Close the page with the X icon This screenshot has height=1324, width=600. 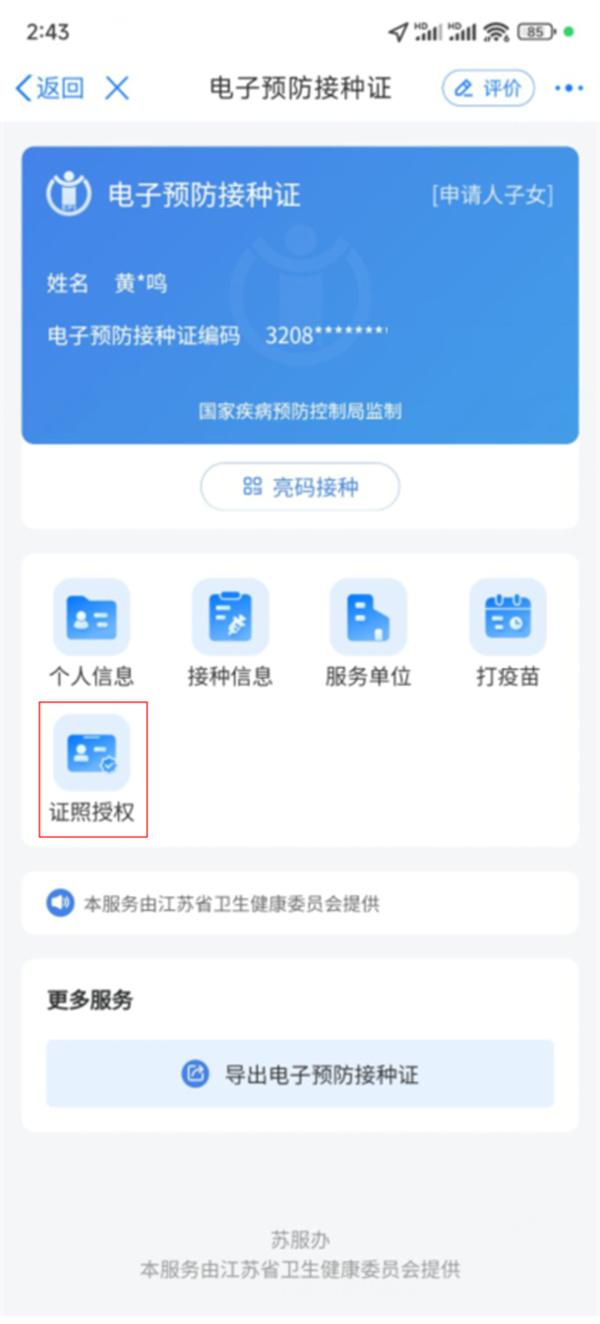[x=117, y=88]
